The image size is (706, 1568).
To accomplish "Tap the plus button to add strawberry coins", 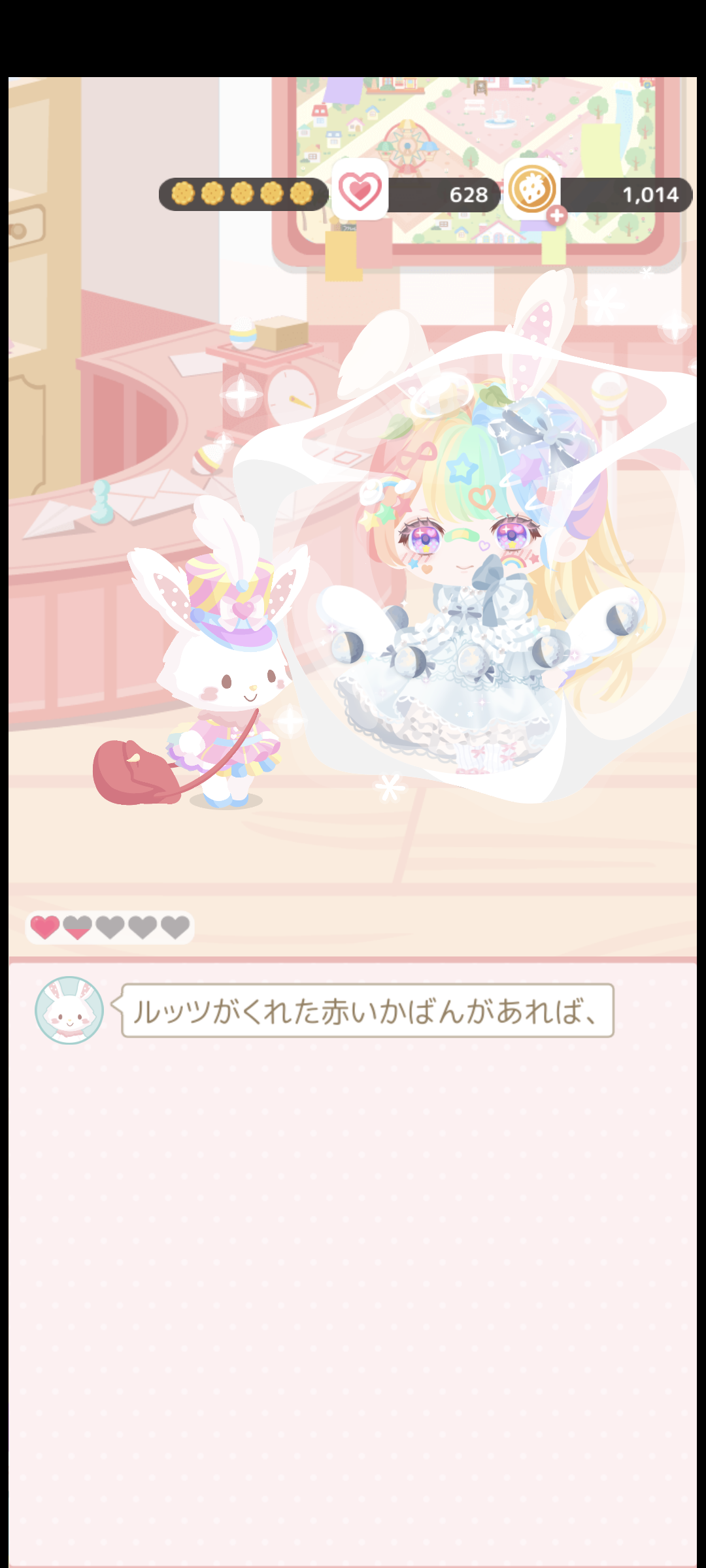I will click(x=557, y=215).
